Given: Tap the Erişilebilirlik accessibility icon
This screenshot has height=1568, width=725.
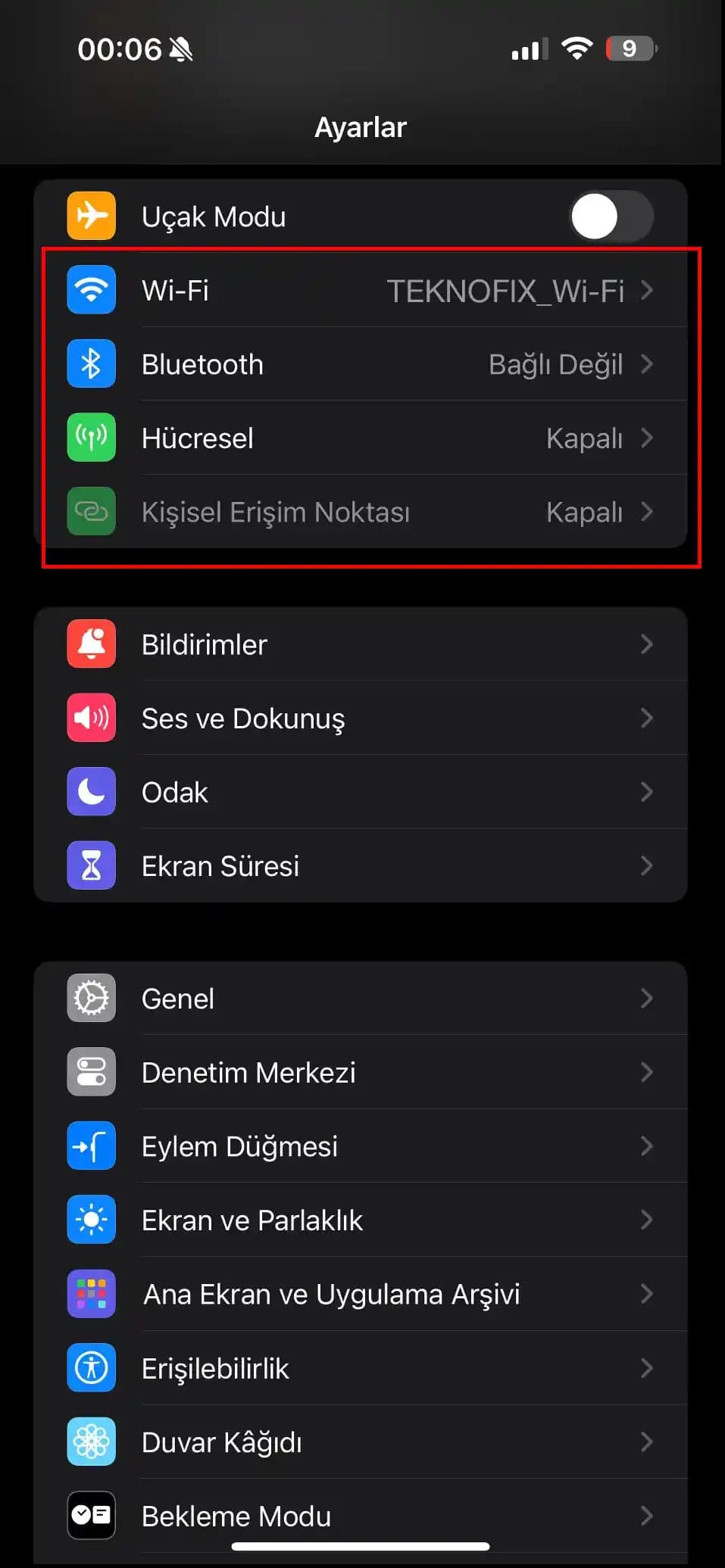Looking at the screenshot, I should tap(91, 1368).
